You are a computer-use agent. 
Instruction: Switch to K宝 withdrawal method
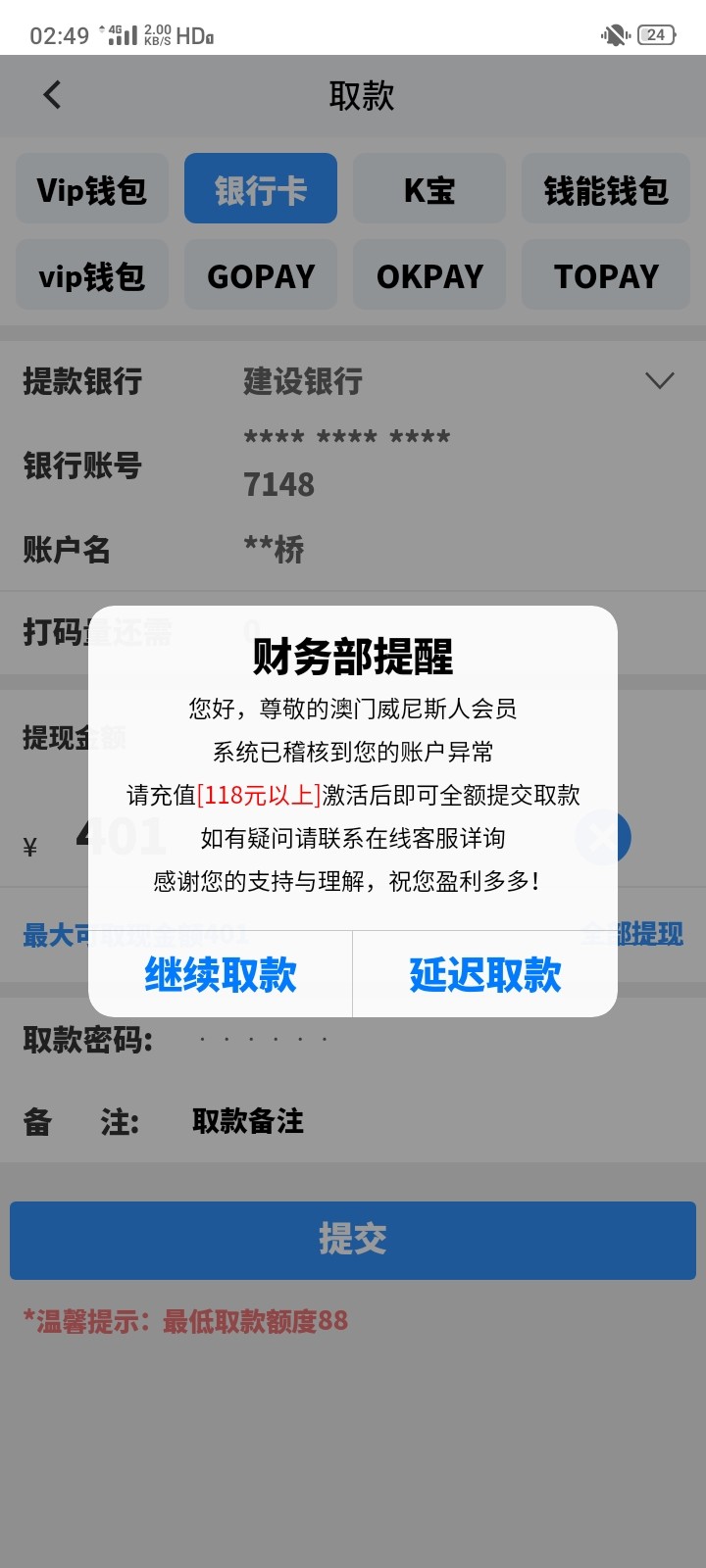(429, 189)
